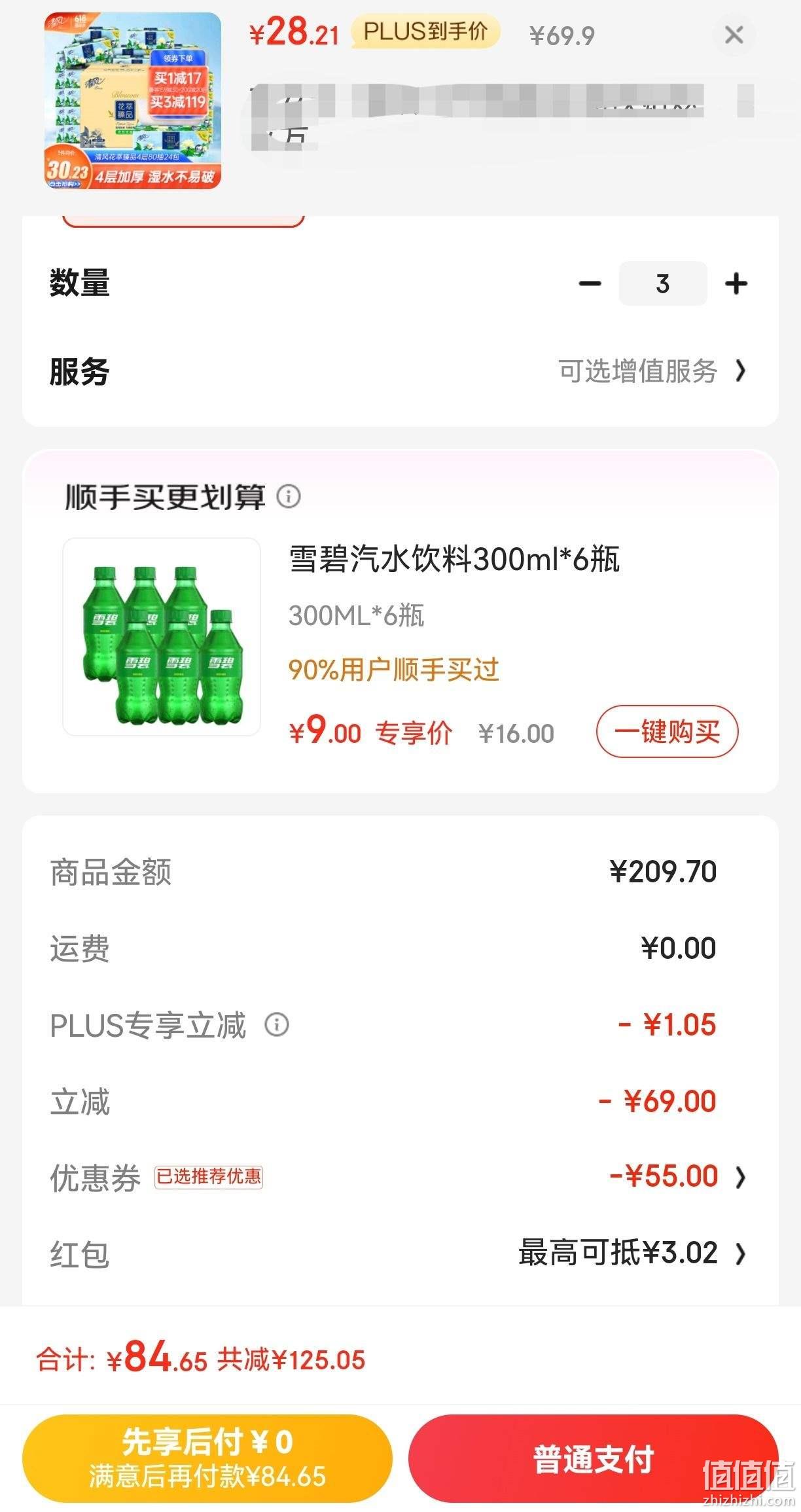Close the purchase options sheet
This screenshot has height=1512, width=801.
pyautogui.click(x=734, y=35)
